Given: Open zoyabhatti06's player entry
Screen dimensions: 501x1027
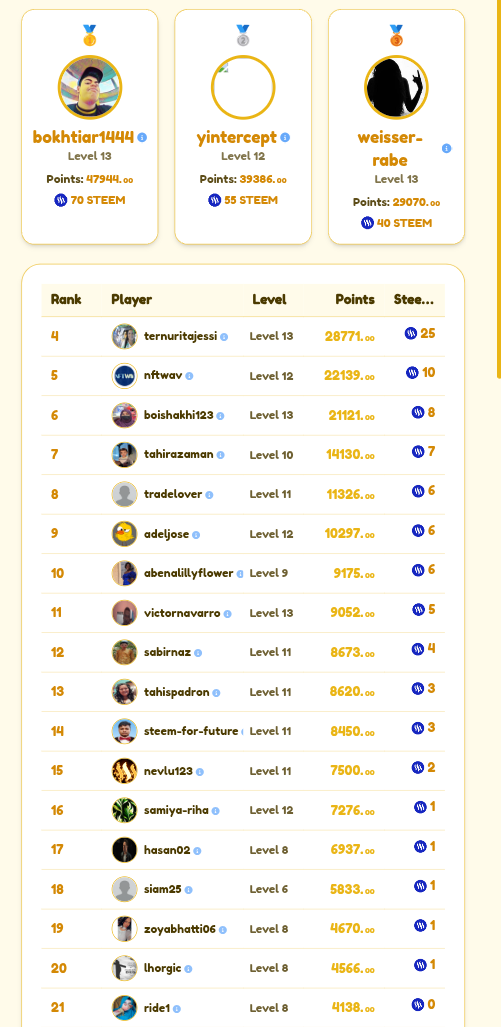Looking at the screenshot, I should [x=243, y=929].
